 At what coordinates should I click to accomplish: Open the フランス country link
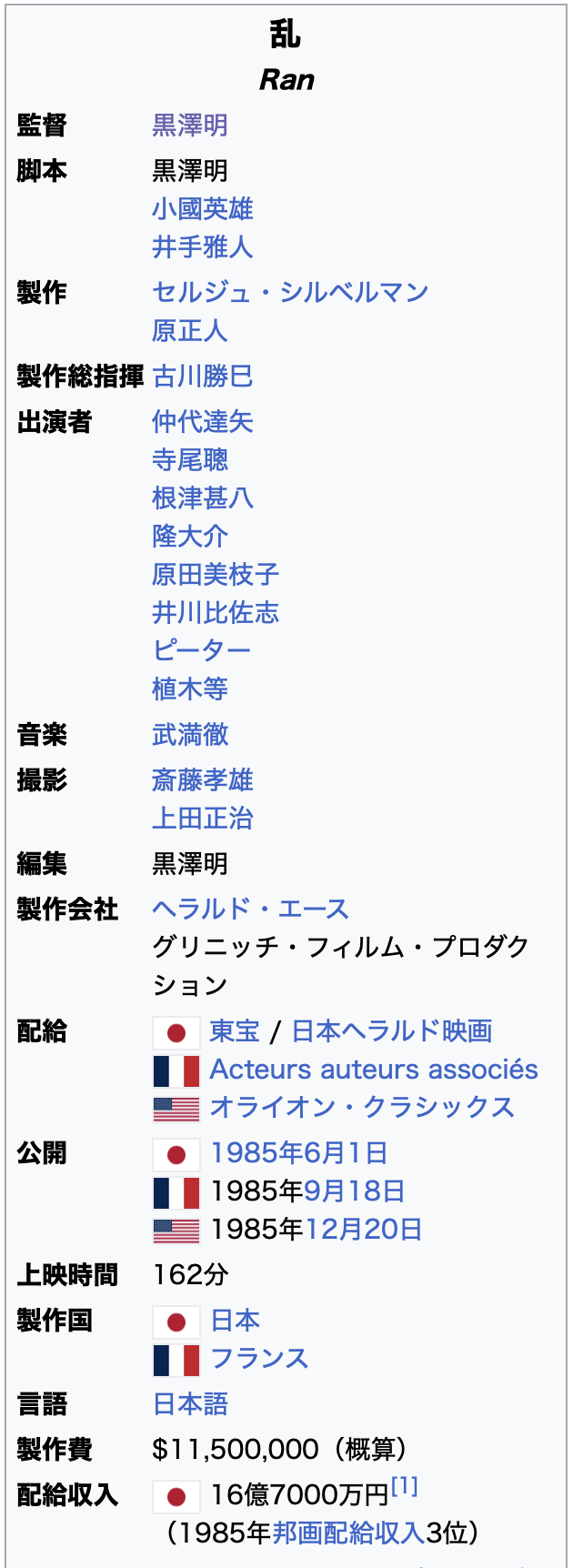(x=259, y=1359)
